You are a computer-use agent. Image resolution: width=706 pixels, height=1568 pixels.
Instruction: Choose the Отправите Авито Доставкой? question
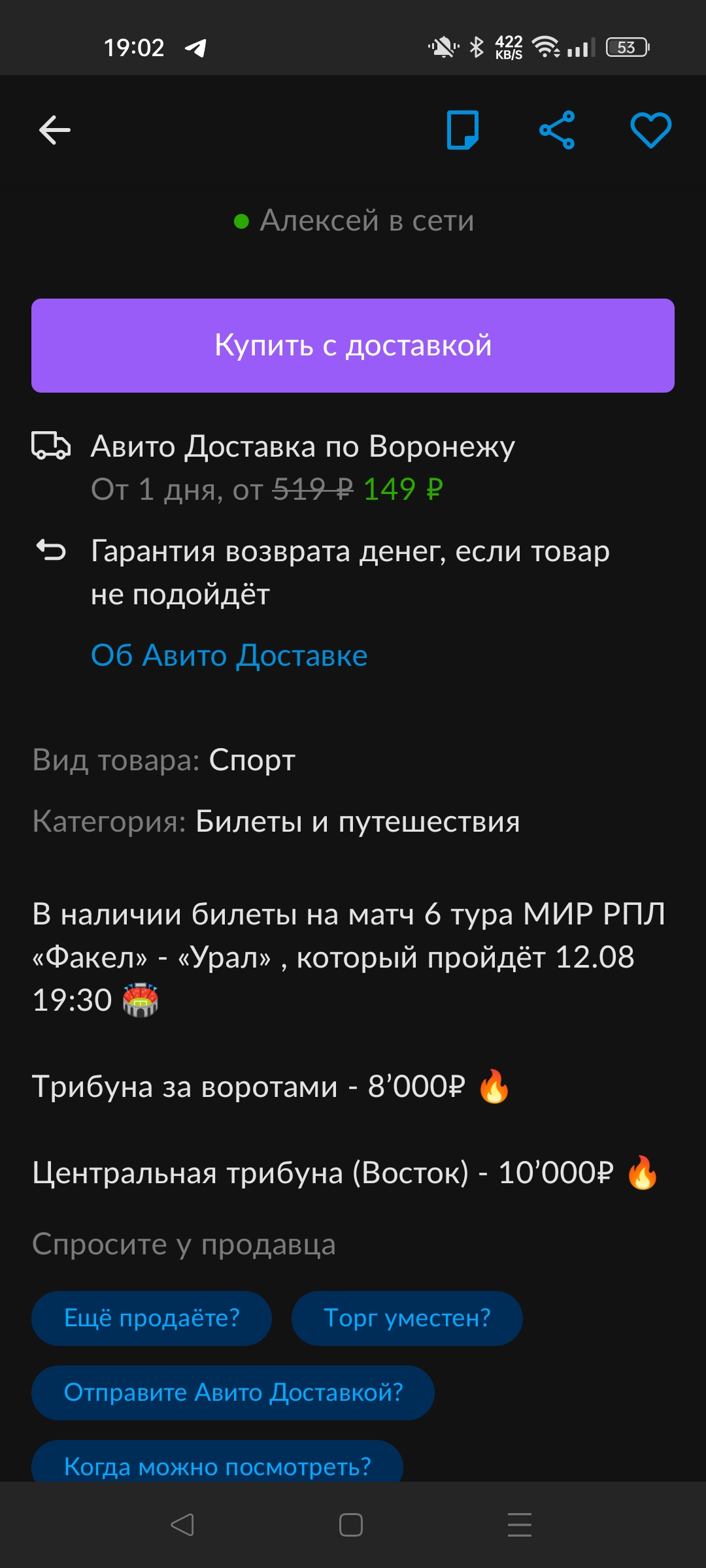click(x=233, y=1392)
